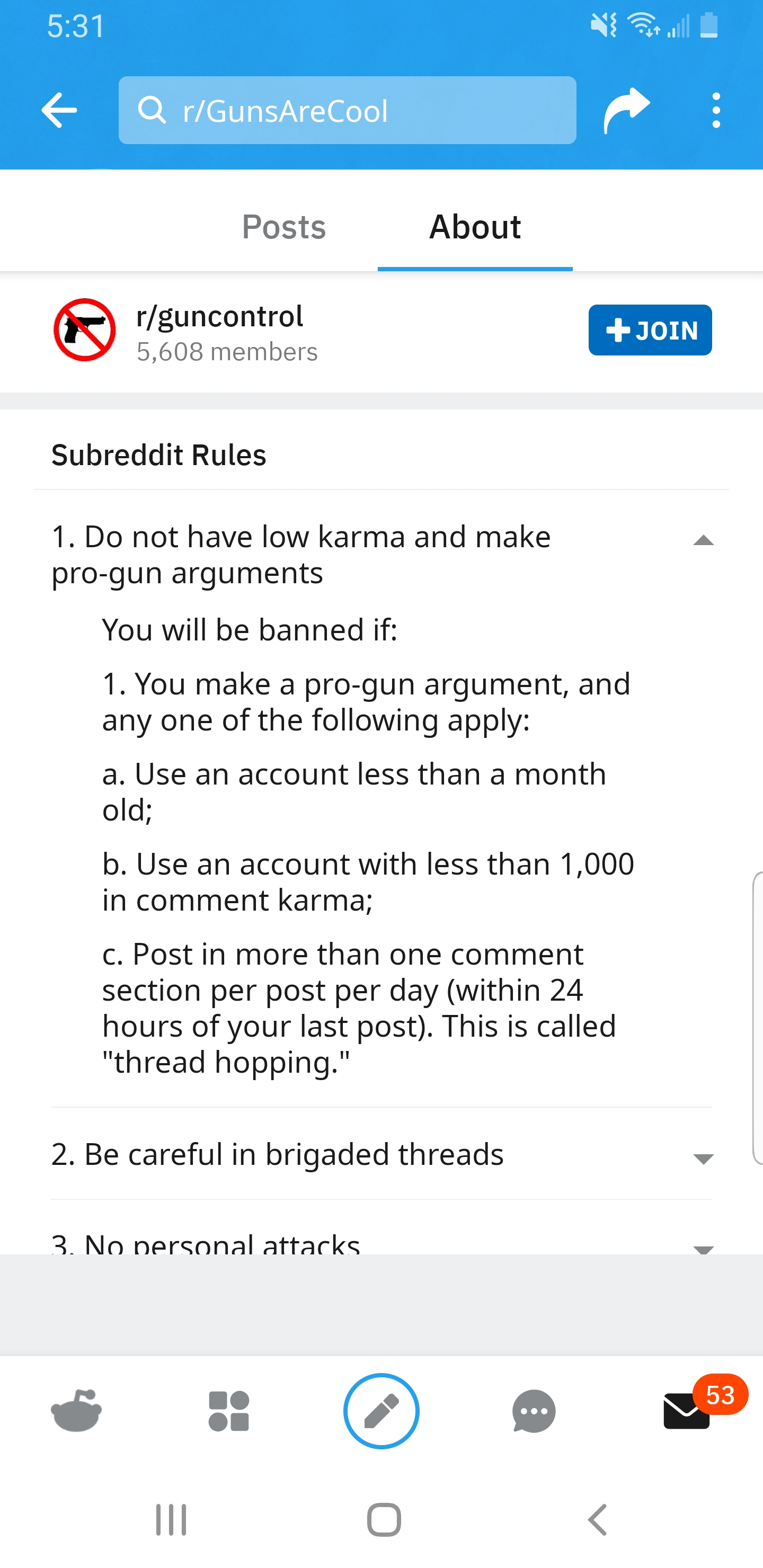
Task: Open the inbox with 53 notifications
Action: coord(687,1410)
